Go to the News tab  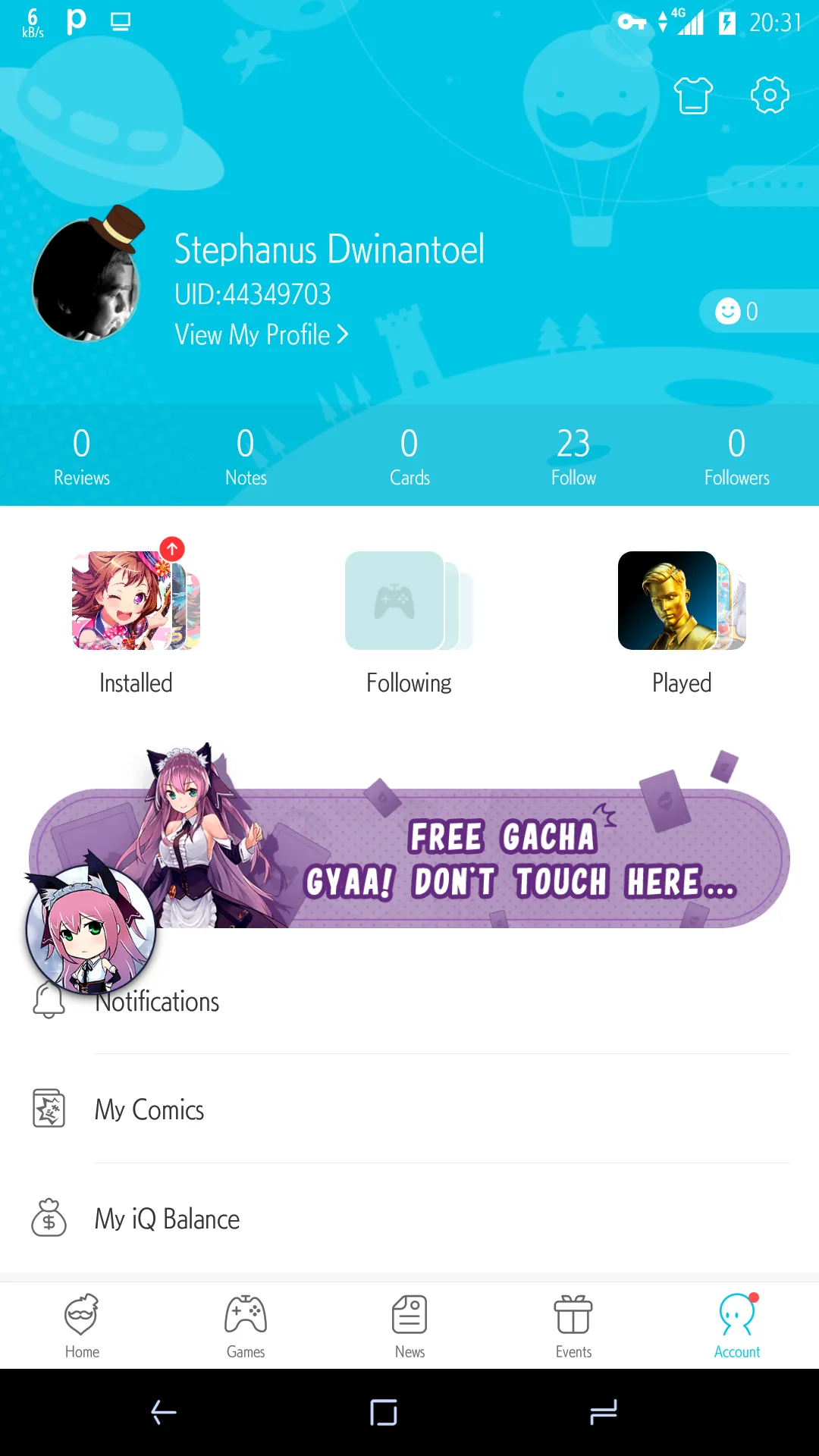coord(409,1326)
